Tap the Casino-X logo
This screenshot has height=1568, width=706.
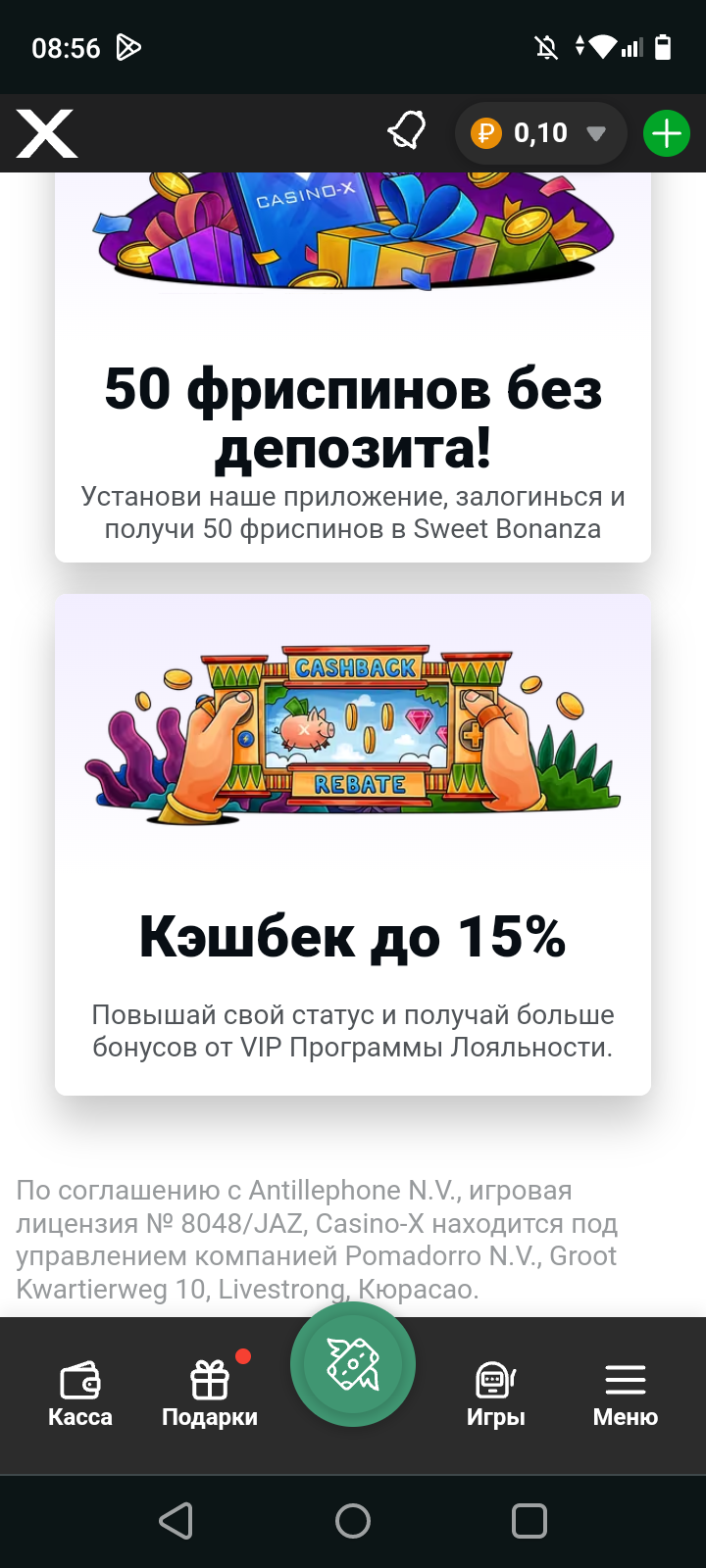pyautogui.click(x=46, y=133)
